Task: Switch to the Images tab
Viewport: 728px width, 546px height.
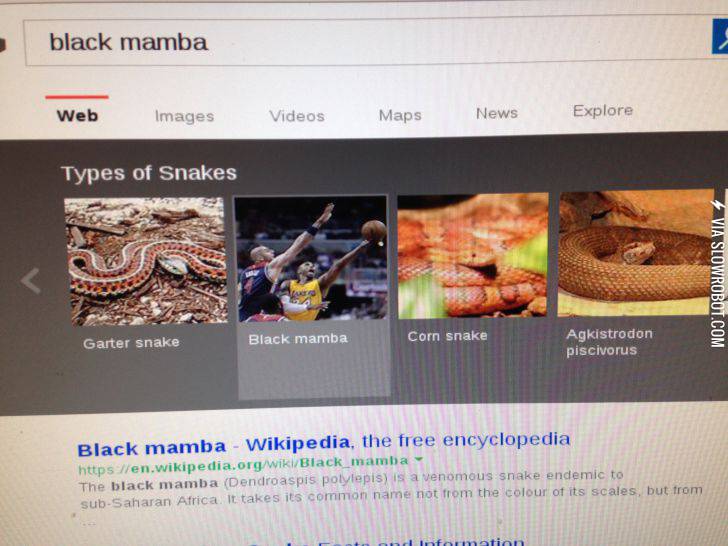Action: coord(184,116)
